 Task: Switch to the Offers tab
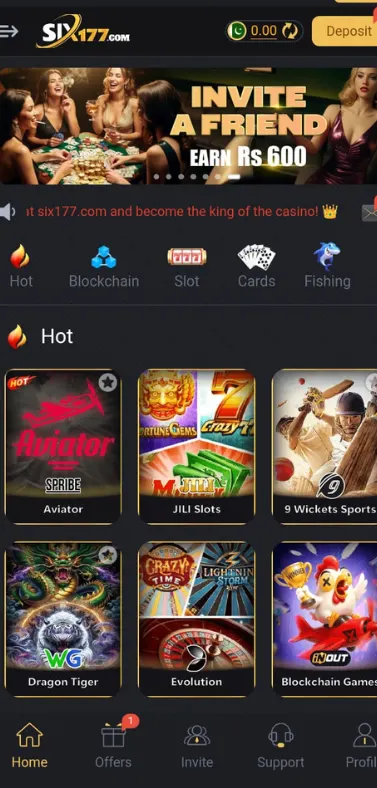[114, 744]
